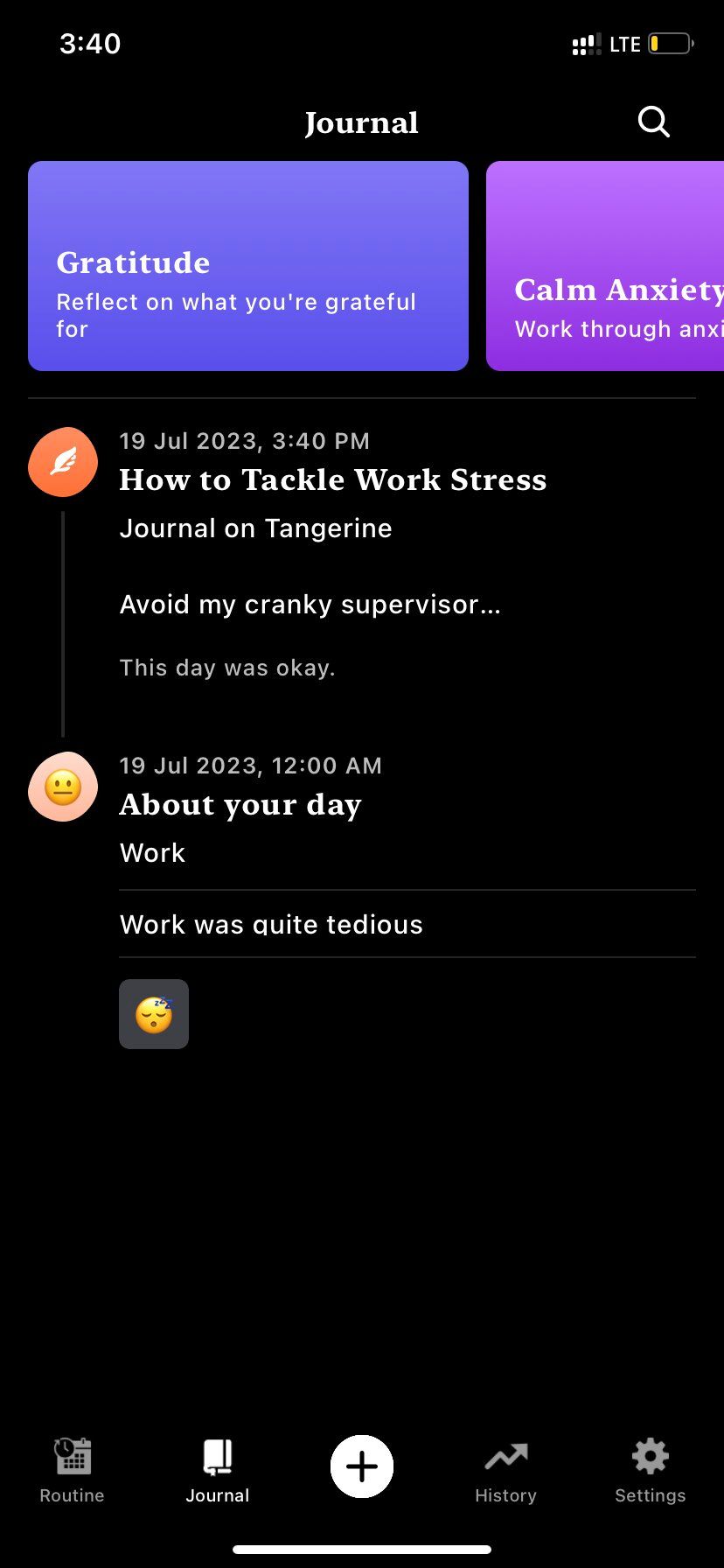Screen dimensions: 724x1568
Task: Open the How to Tackle Work Stress entry
Action: (x=332, y=479)
